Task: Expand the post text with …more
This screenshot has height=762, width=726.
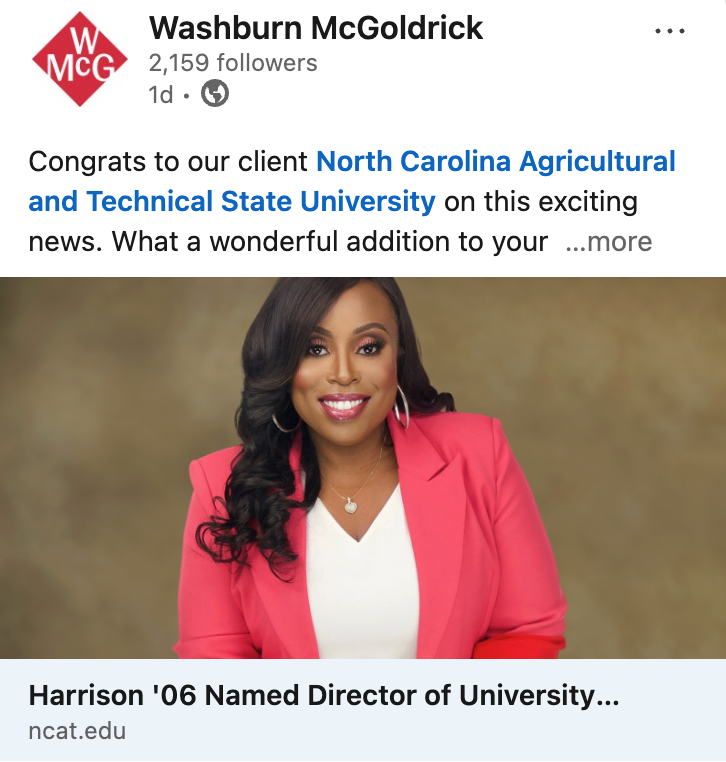Action: (x=608, y=242)
